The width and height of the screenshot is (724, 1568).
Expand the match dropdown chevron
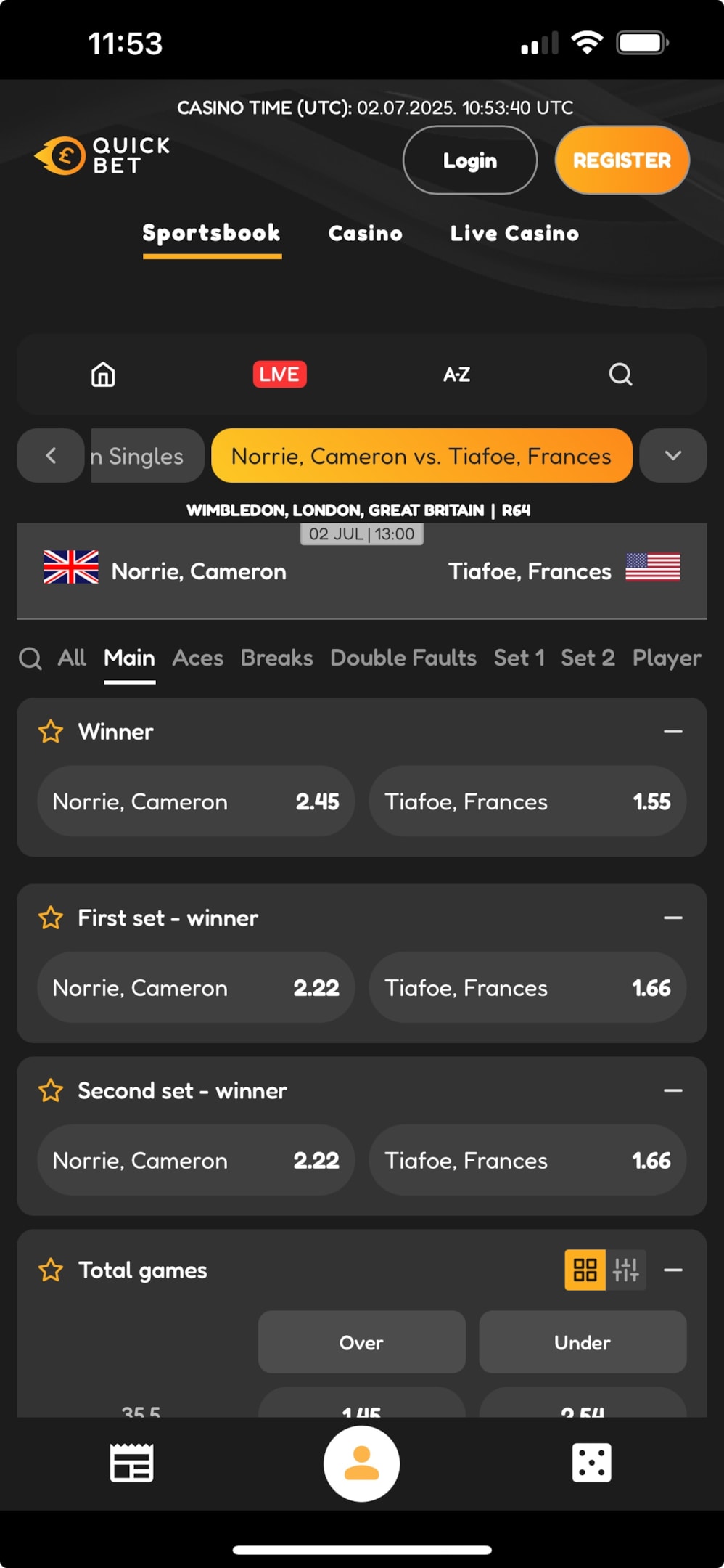tap(673, 456)
